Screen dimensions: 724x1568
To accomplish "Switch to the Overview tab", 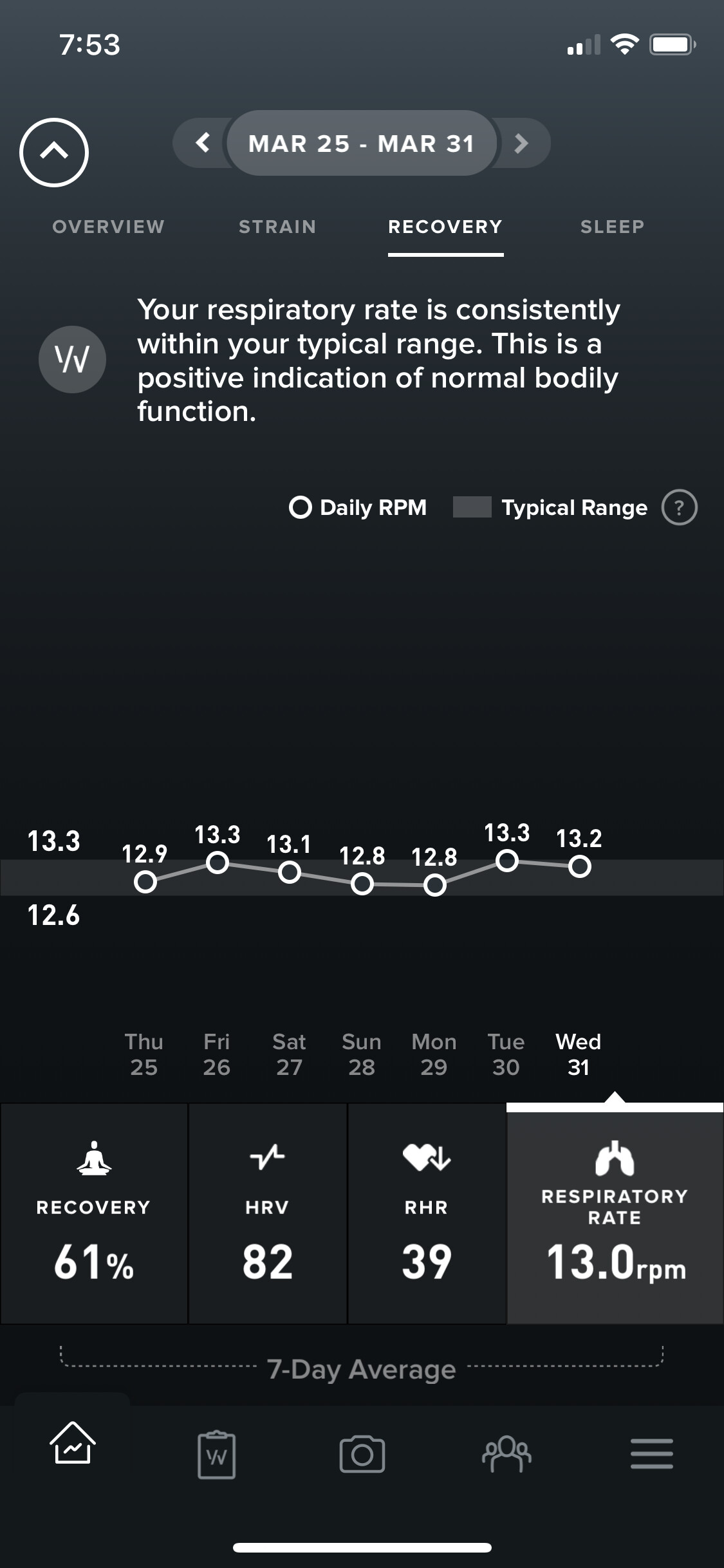I will 108,227.
